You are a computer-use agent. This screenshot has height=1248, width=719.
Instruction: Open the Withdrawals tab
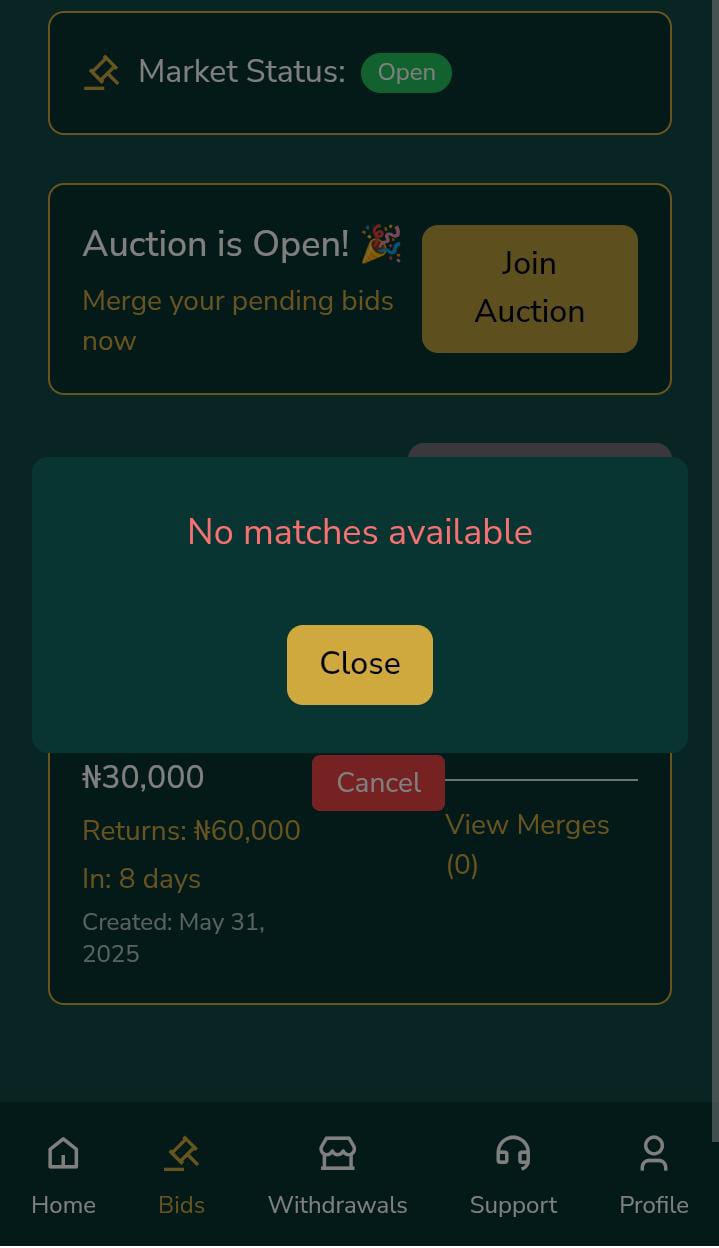coord(337,1176)
